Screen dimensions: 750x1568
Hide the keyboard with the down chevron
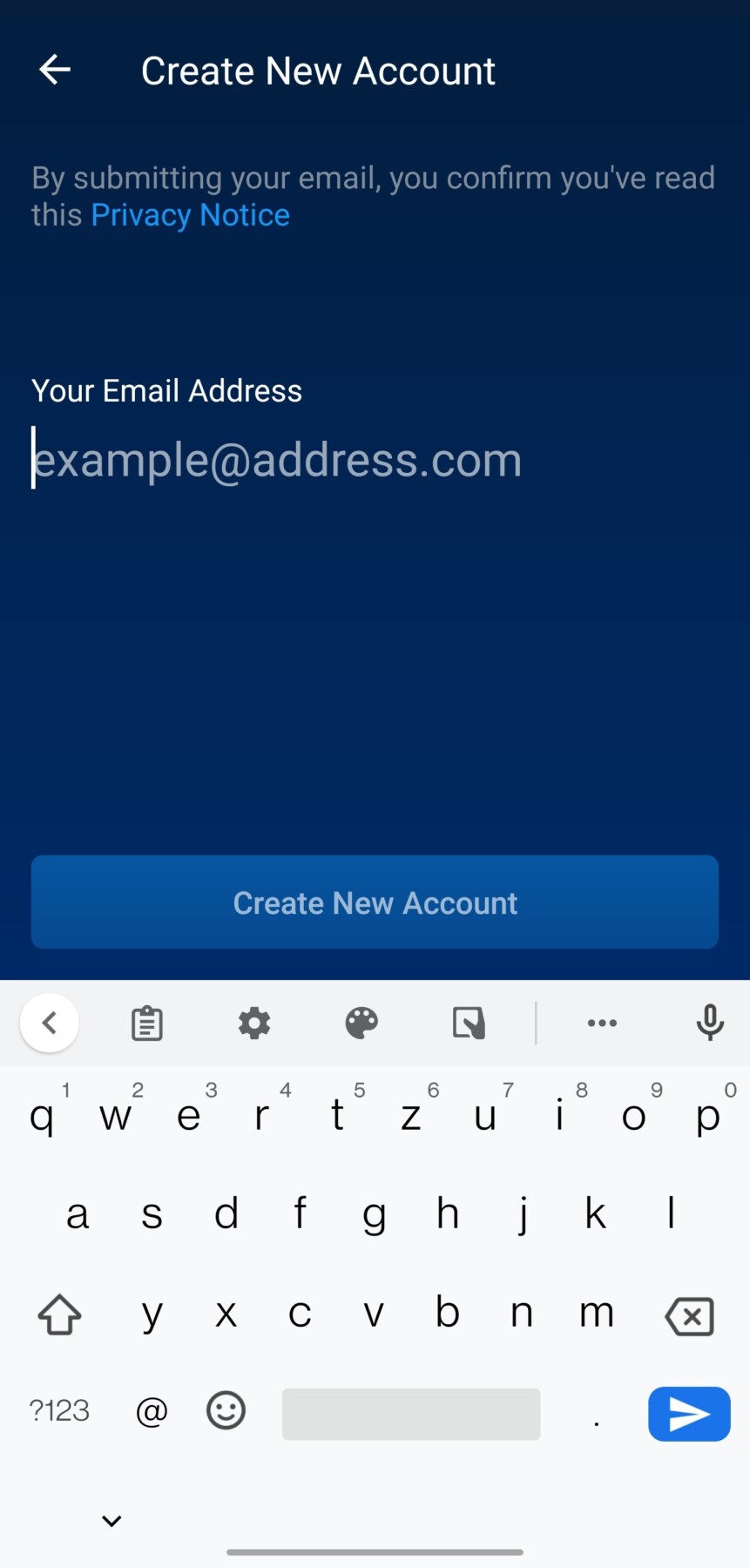click(x=111, y=1521)
